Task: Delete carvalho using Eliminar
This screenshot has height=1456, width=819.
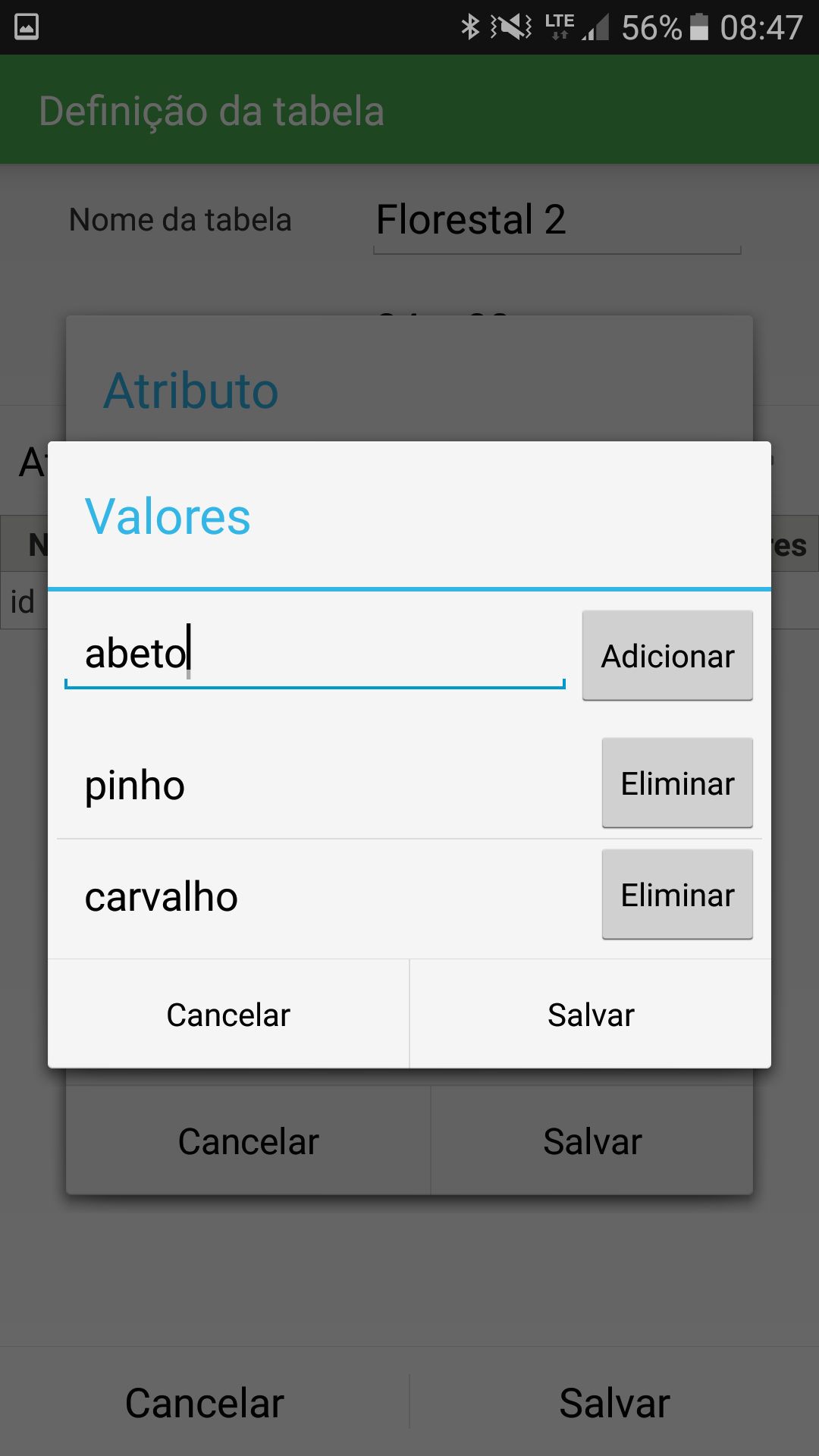Action: 677,895
